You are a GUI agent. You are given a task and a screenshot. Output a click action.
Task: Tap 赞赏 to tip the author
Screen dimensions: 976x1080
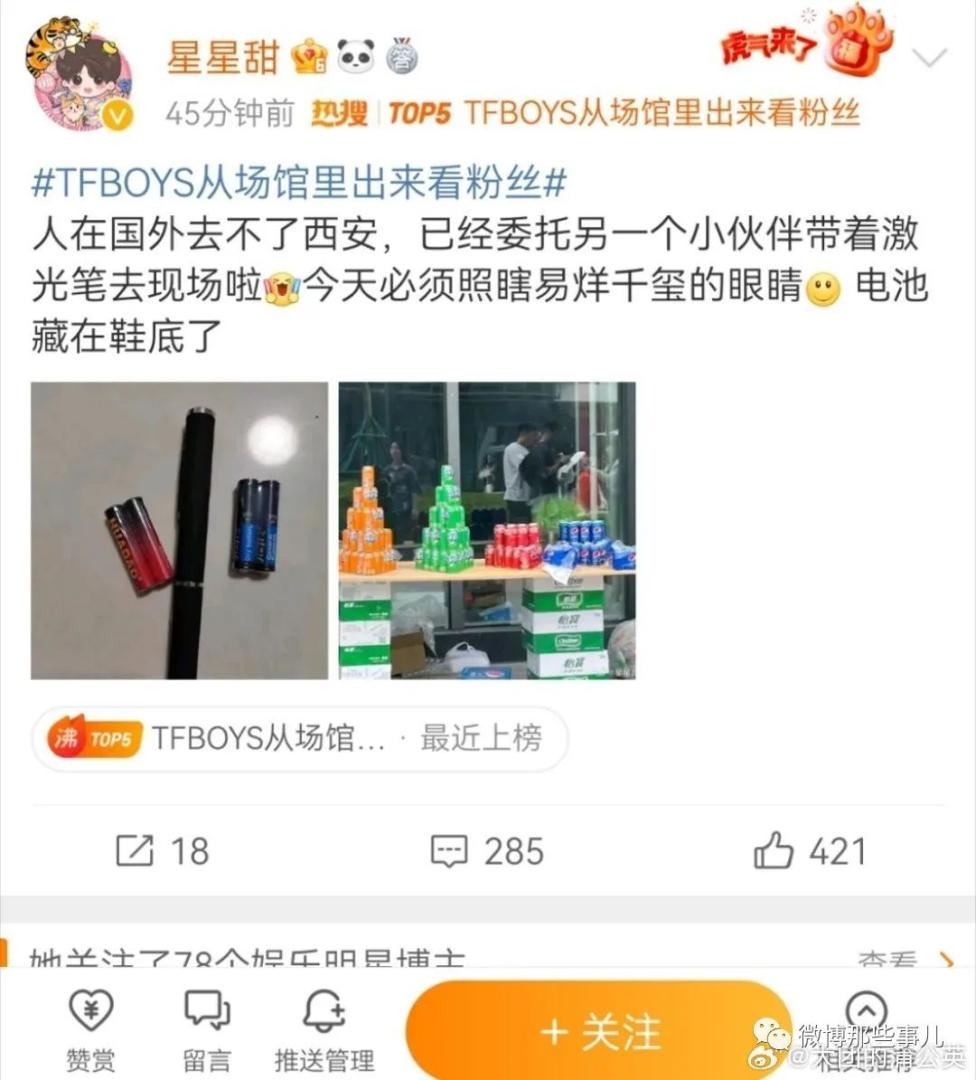[90, 1029]
